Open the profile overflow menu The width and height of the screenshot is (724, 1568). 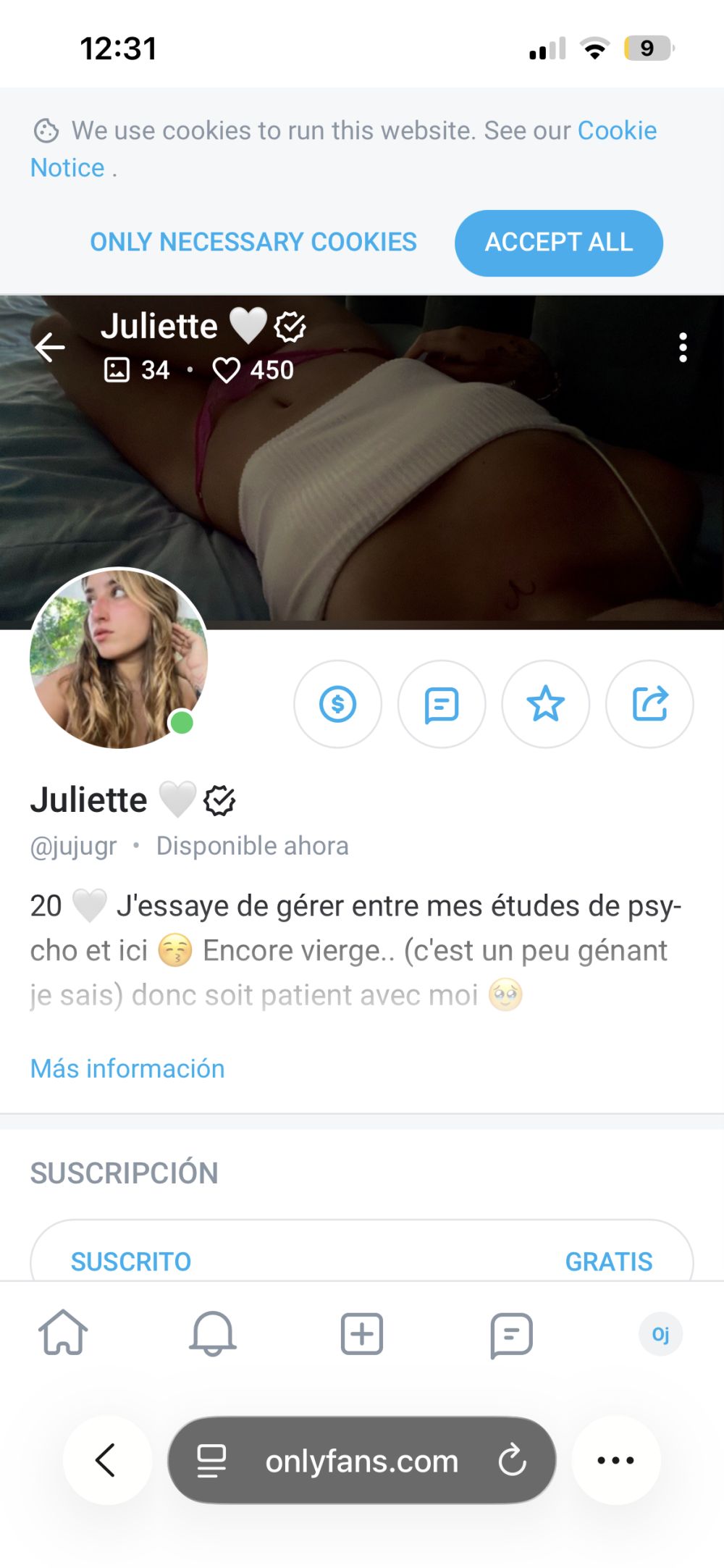point(682,348)
